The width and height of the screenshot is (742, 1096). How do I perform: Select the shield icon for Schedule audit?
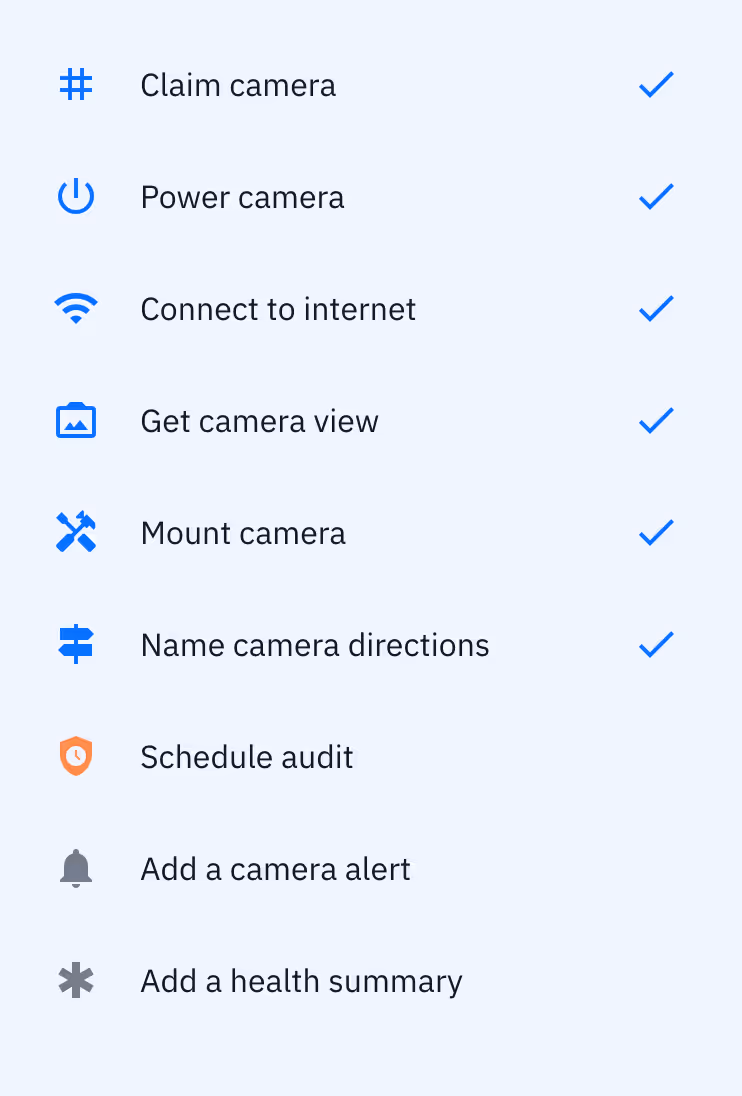click(x=75, y=757)
